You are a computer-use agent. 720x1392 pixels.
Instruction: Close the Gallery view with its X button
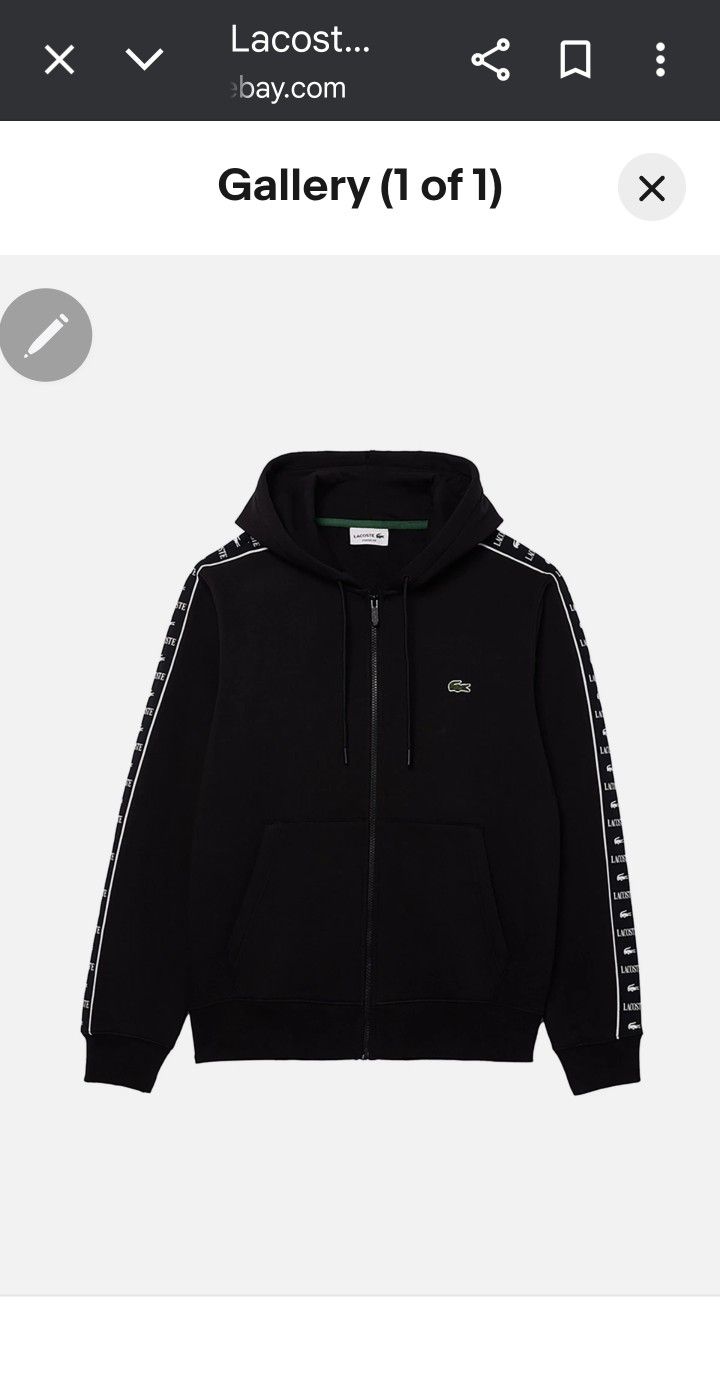(652, 188)
